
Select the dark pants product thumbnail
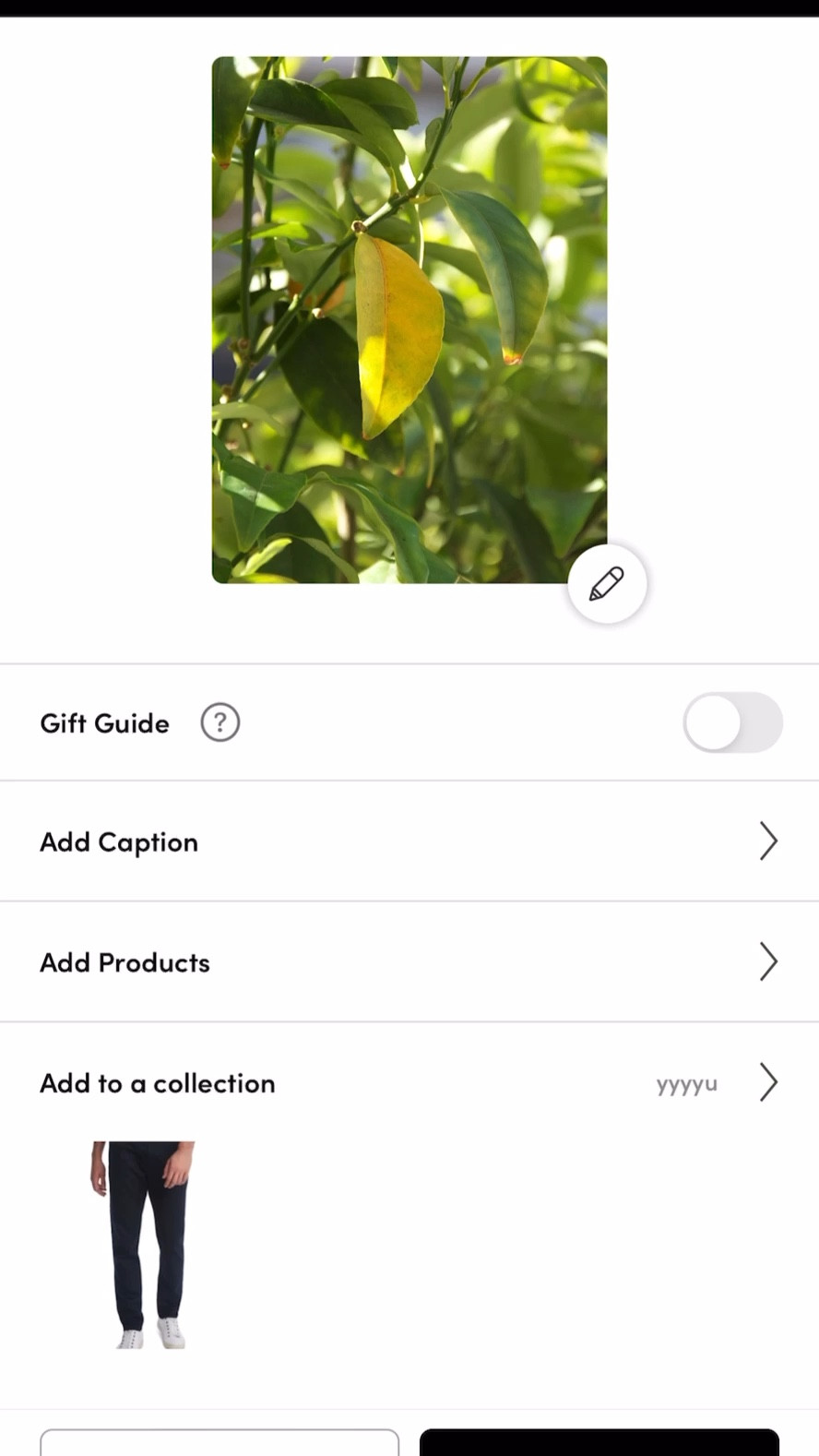[144, 1244]
